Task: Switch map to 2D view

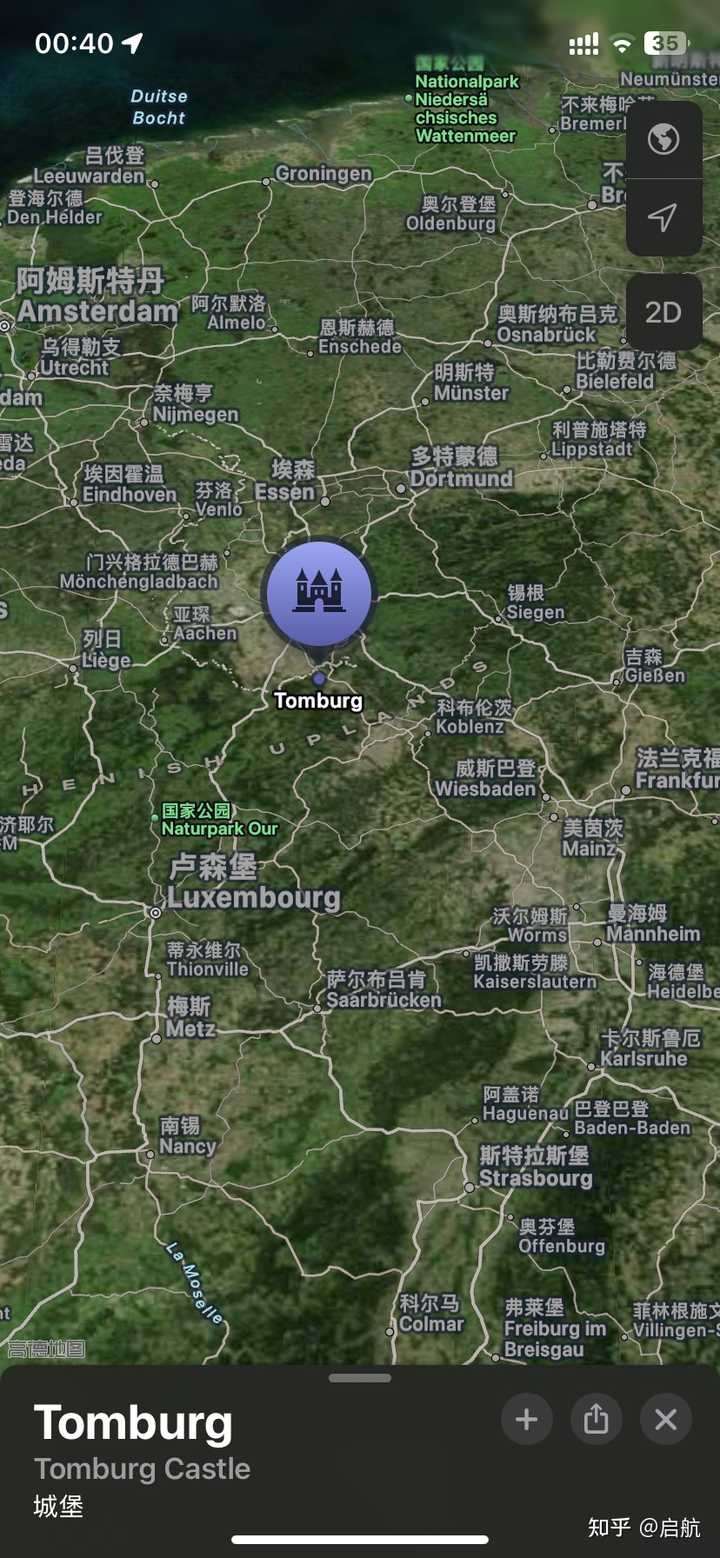Action: 663,312
